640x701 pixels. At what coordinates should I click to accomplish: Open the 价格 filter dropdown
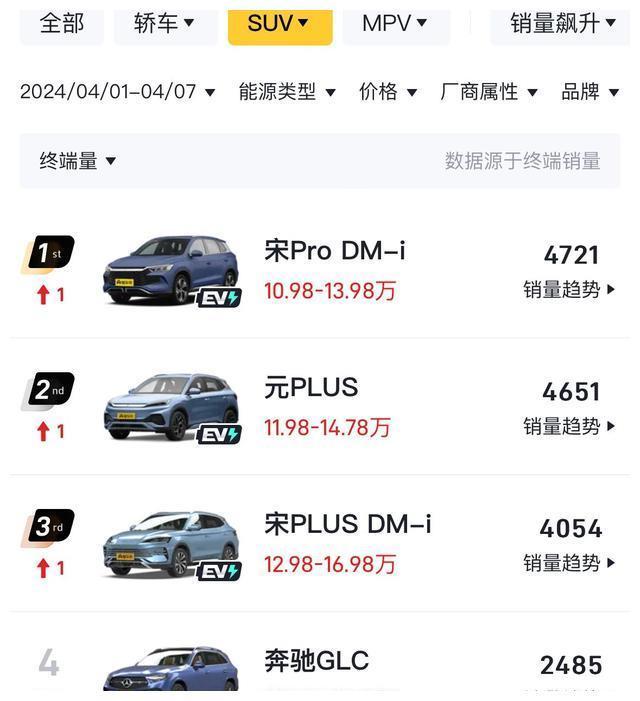(388, 92)
